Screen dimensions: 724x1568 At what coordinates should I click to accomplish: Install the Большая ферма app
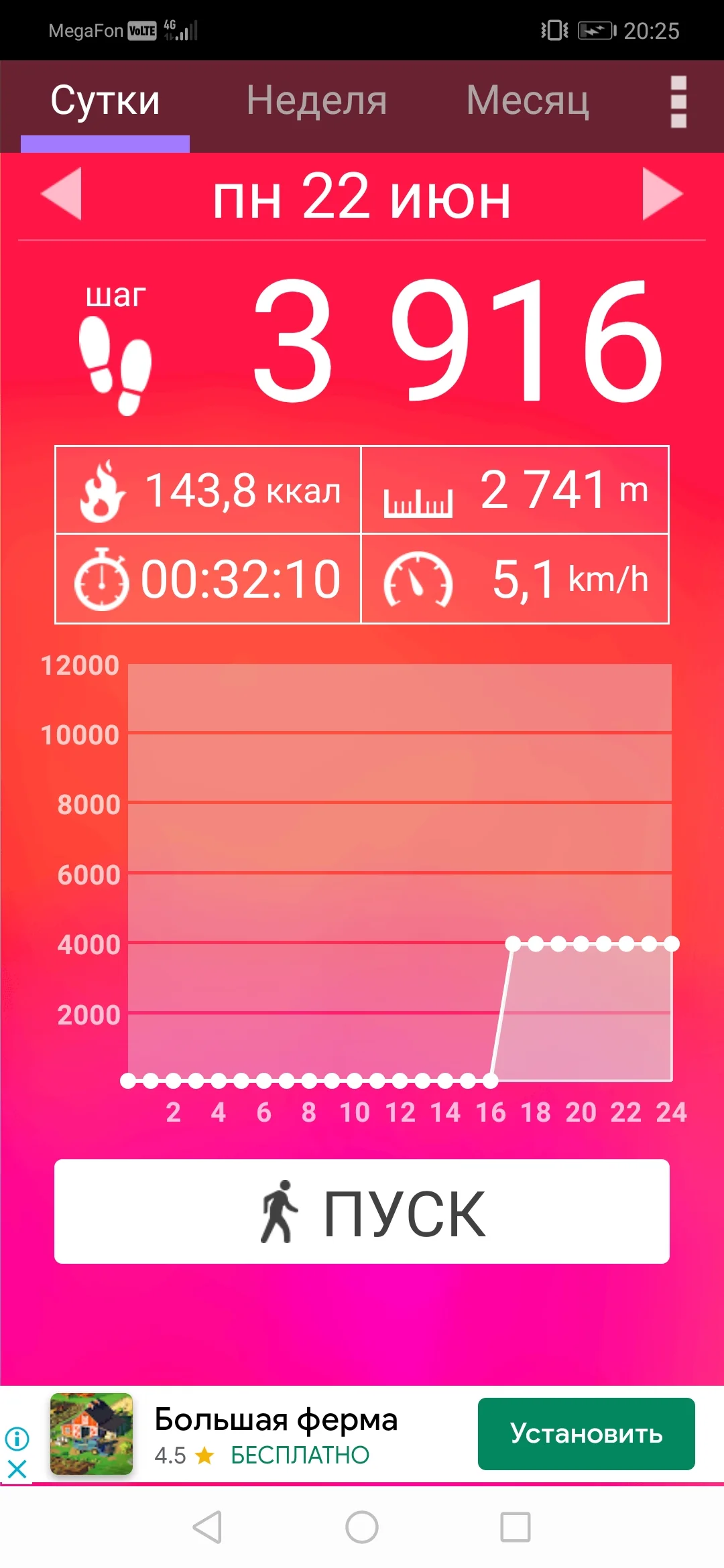click(586, 1434)
